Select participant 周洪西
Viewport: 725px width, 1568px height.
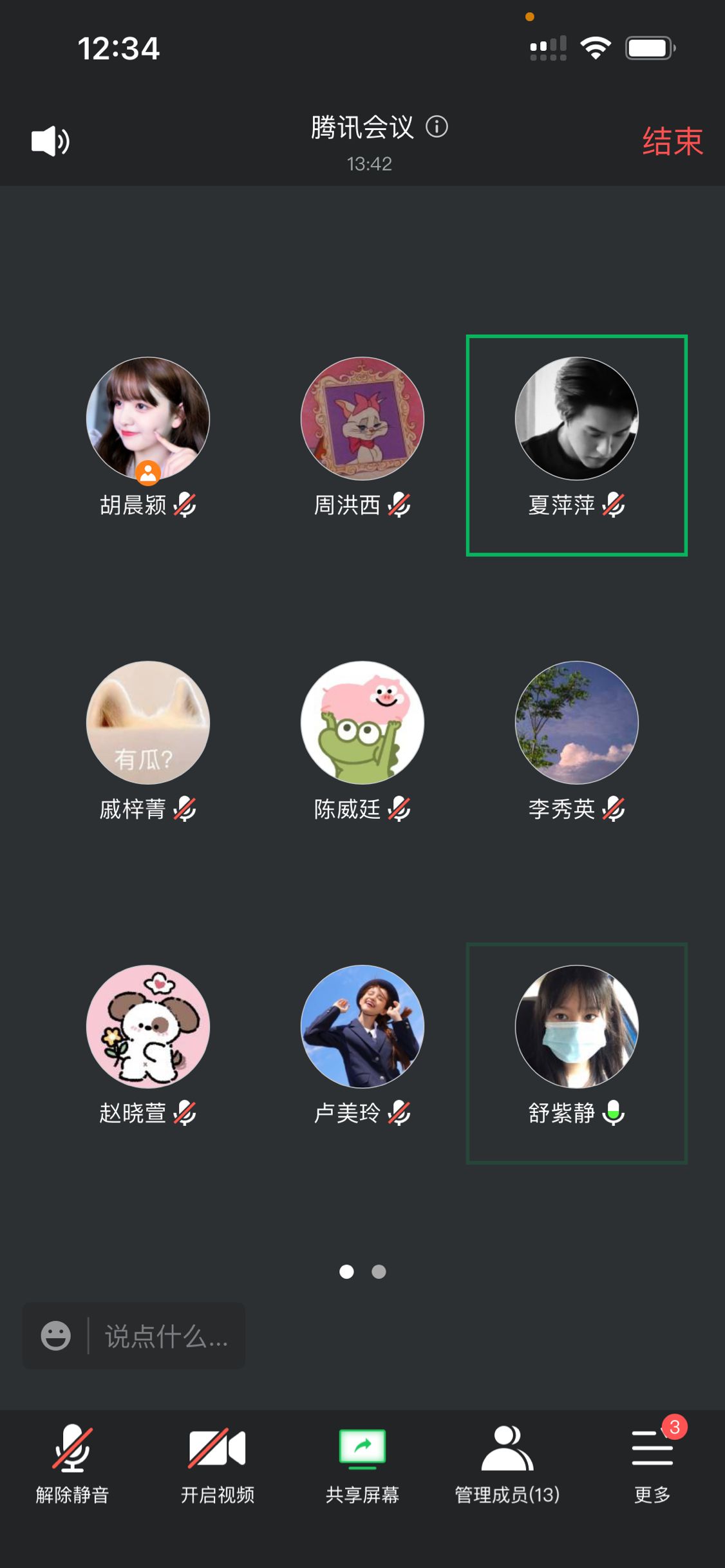pyautogui.click(x=362, y=419)
